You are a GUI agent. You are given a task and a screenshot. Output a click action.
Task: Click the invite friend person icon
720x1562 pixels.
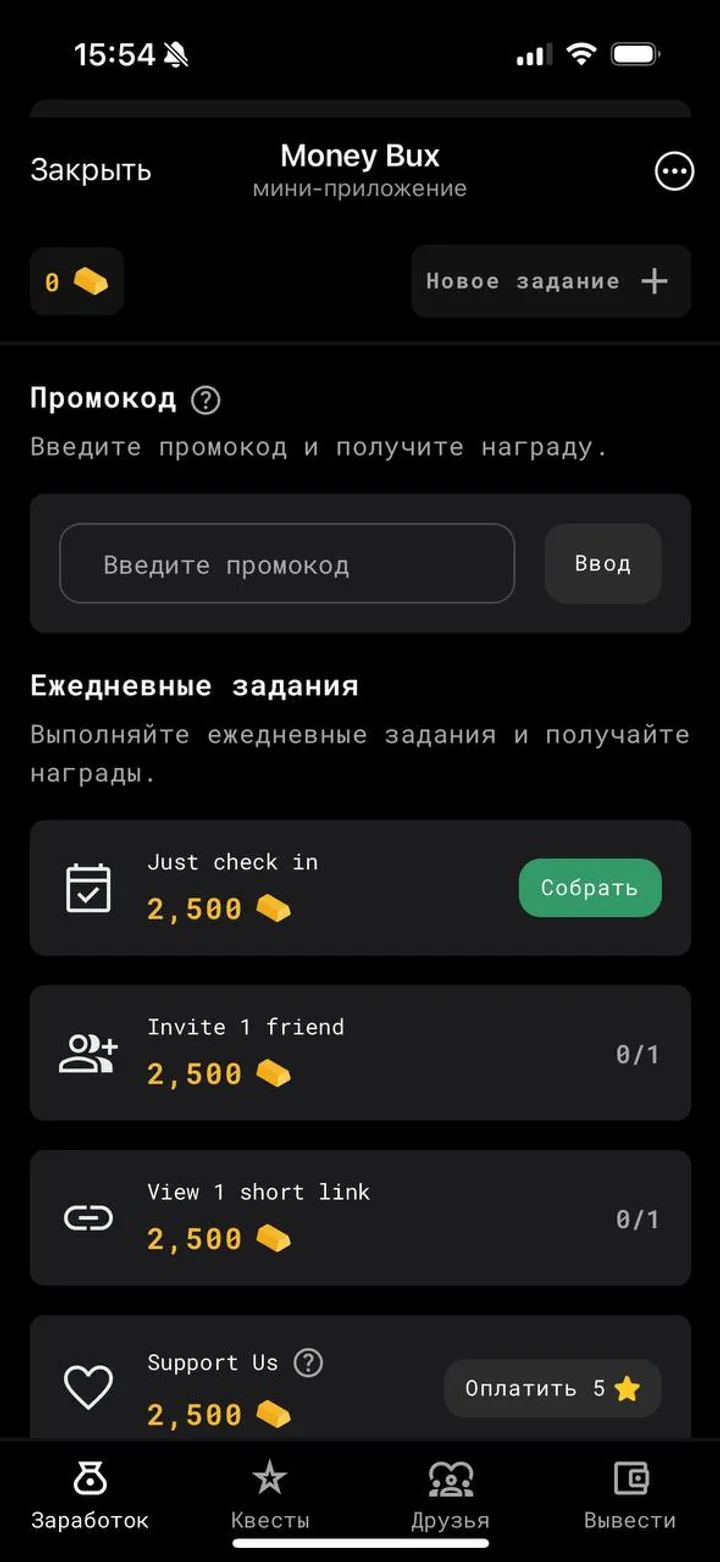pyautogui.click(x=88, y=1051)
